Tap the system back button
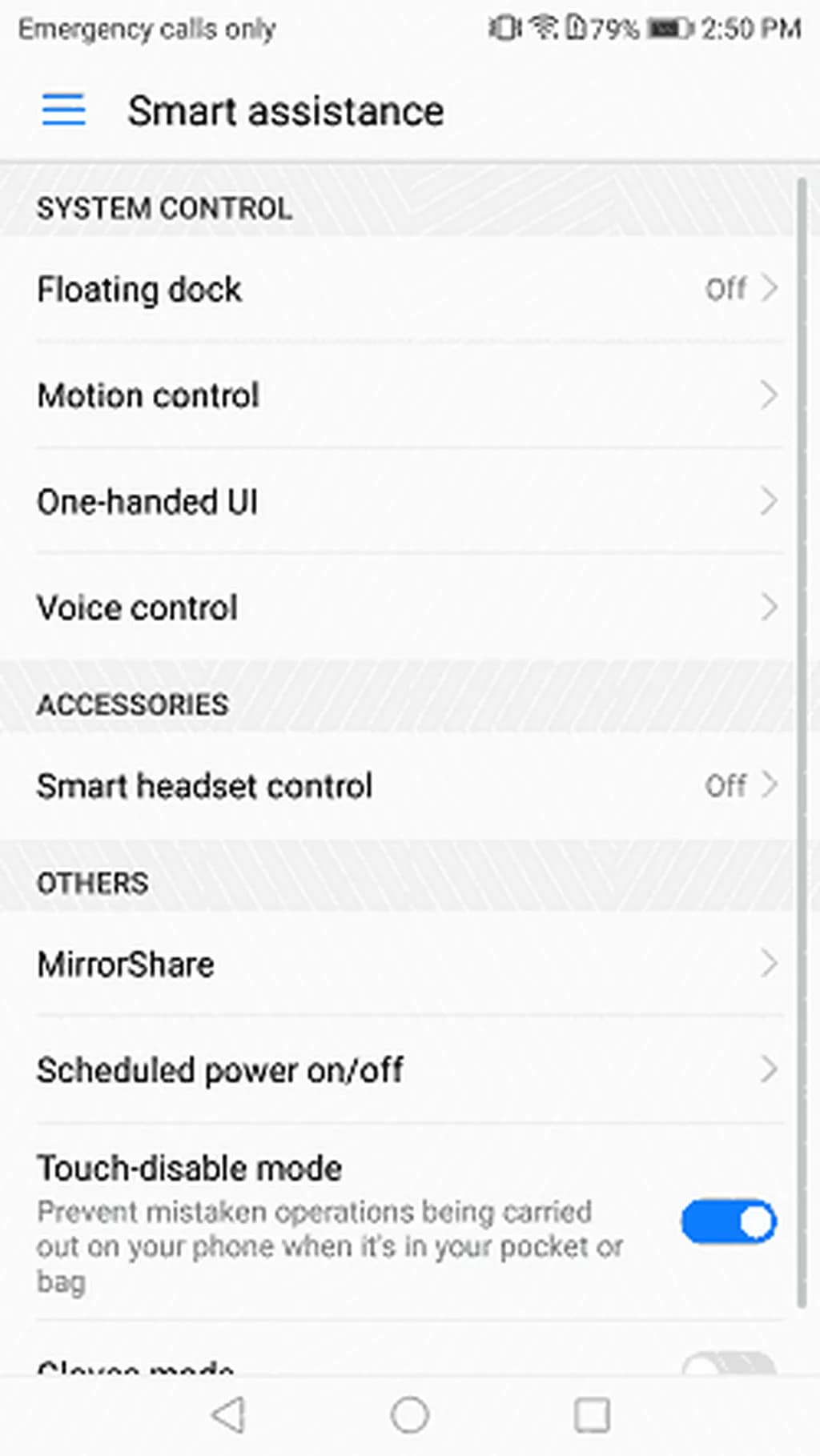The height and width of the screenshot is (1456, 820). tap(229, 1414)
